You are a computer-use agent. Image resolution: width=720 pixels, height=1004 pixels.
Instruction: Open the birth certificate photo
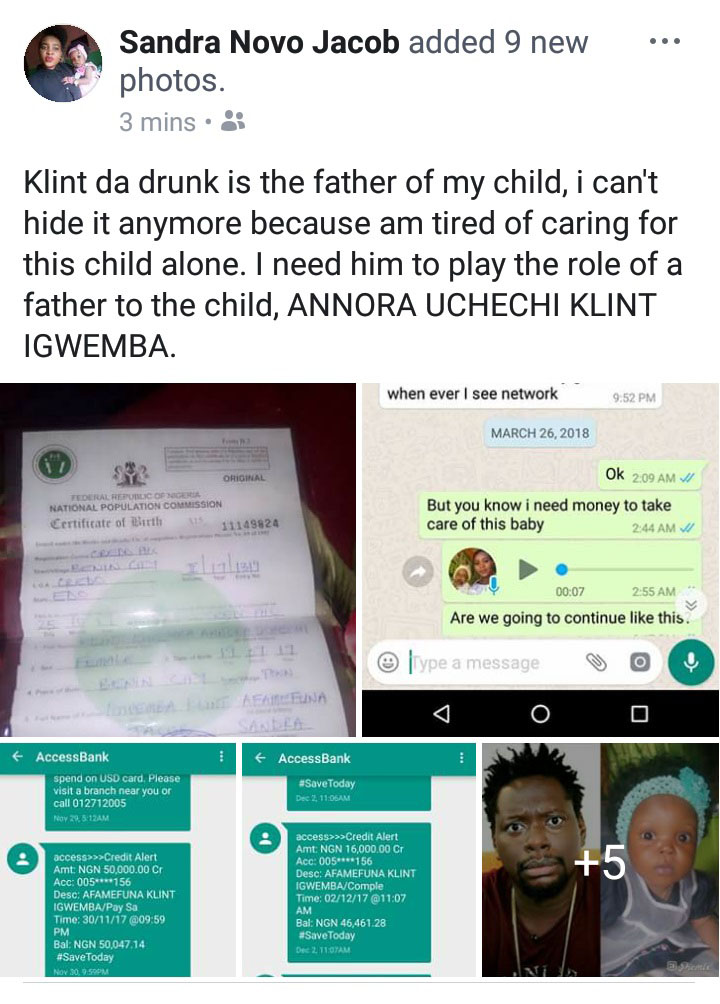click(x=178, y=560)
